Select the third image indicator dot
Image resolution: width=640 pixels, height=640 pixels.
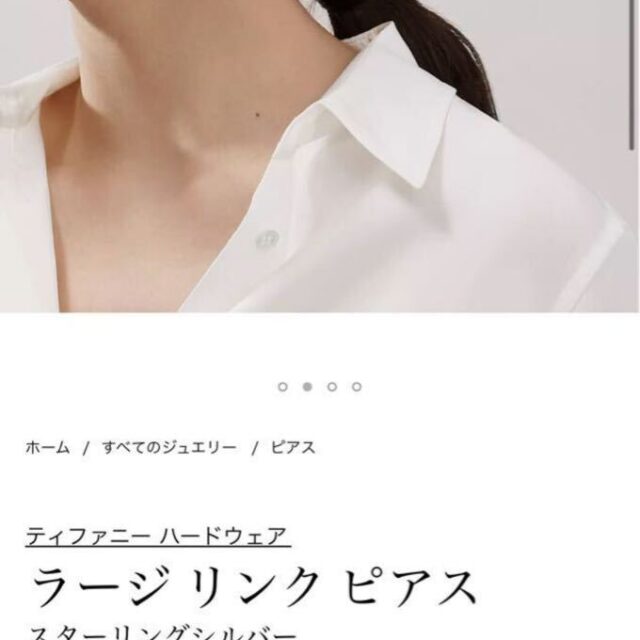[332, 386]
